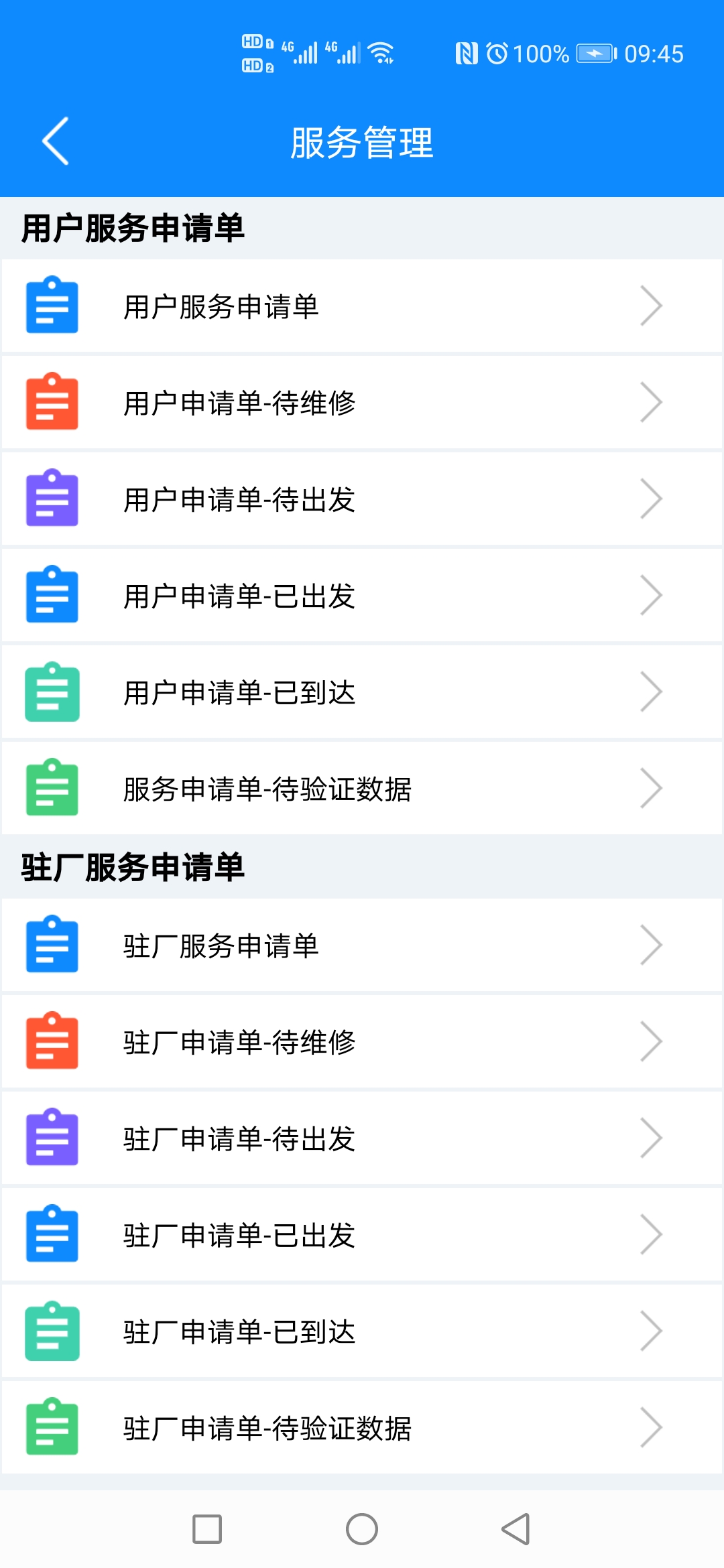Tap 驻厂申请单-已到达
Screen dimensions: 724x1568
362,1331
